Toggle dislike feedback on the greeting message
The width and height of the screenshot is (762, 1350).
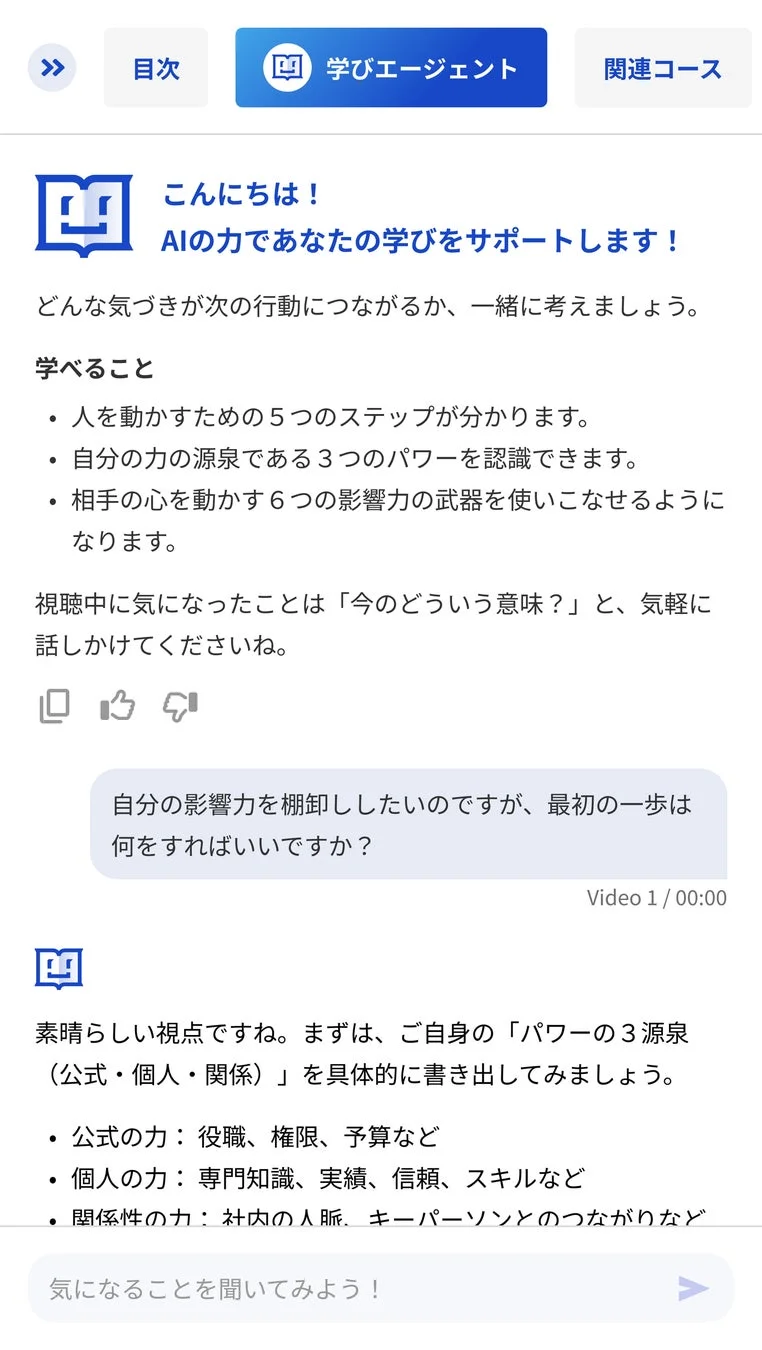[179, 705]
